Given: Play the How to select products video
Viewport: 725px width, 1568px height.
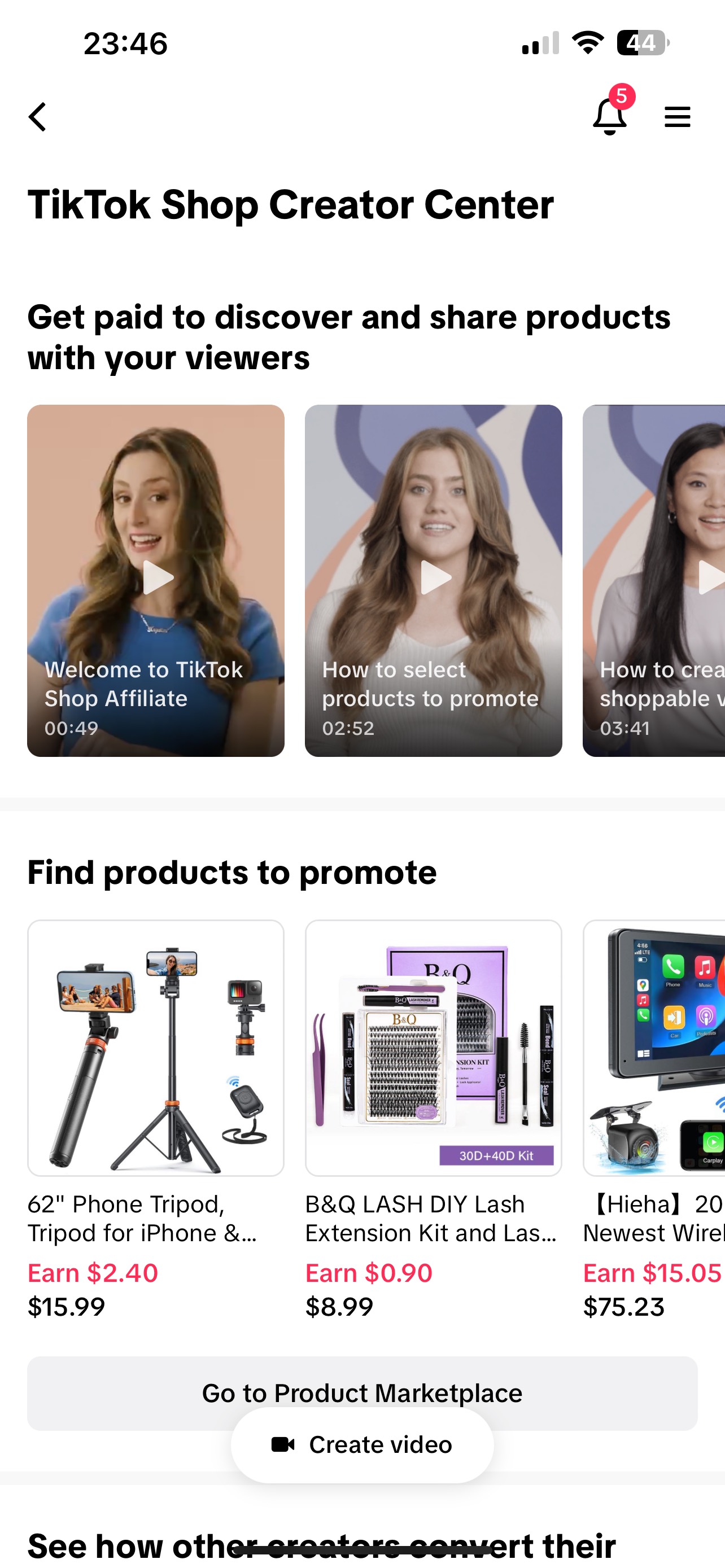Looking at the screenshot, I should [434, 580].
